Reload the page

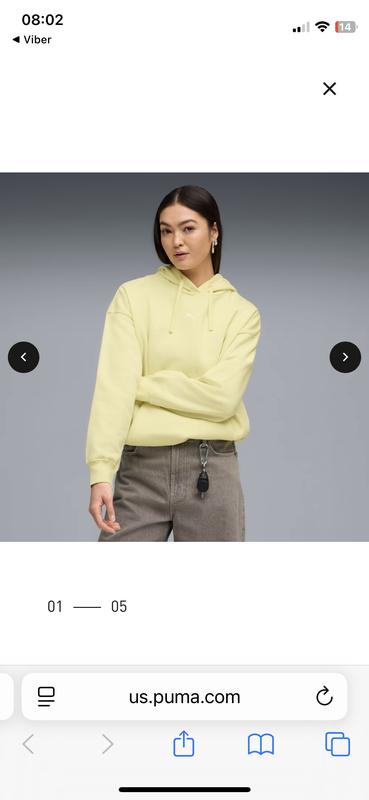pyautogui.click(x=324, y=696)
